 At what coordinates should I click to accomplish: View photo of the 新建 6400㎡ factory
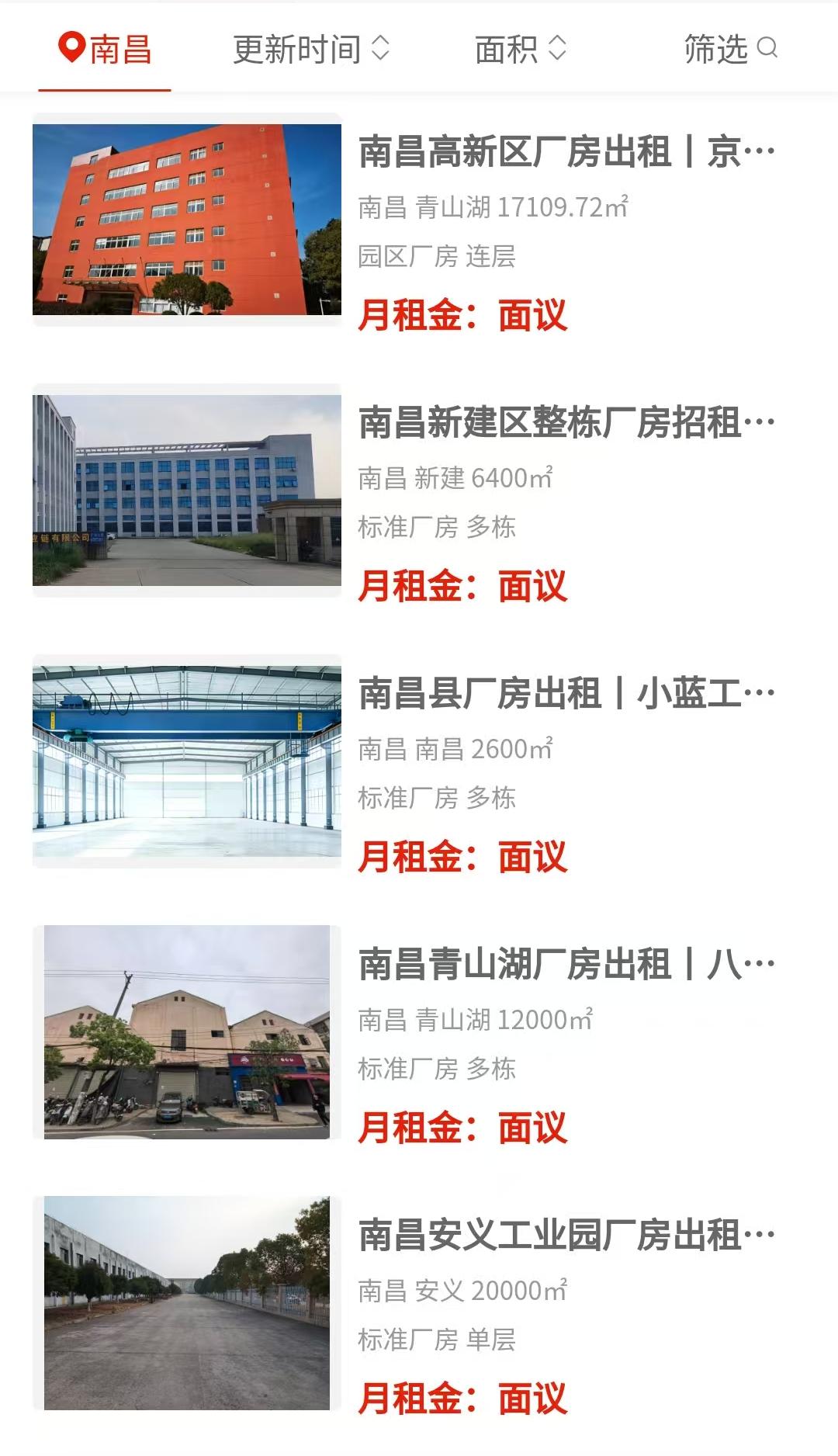187,490
